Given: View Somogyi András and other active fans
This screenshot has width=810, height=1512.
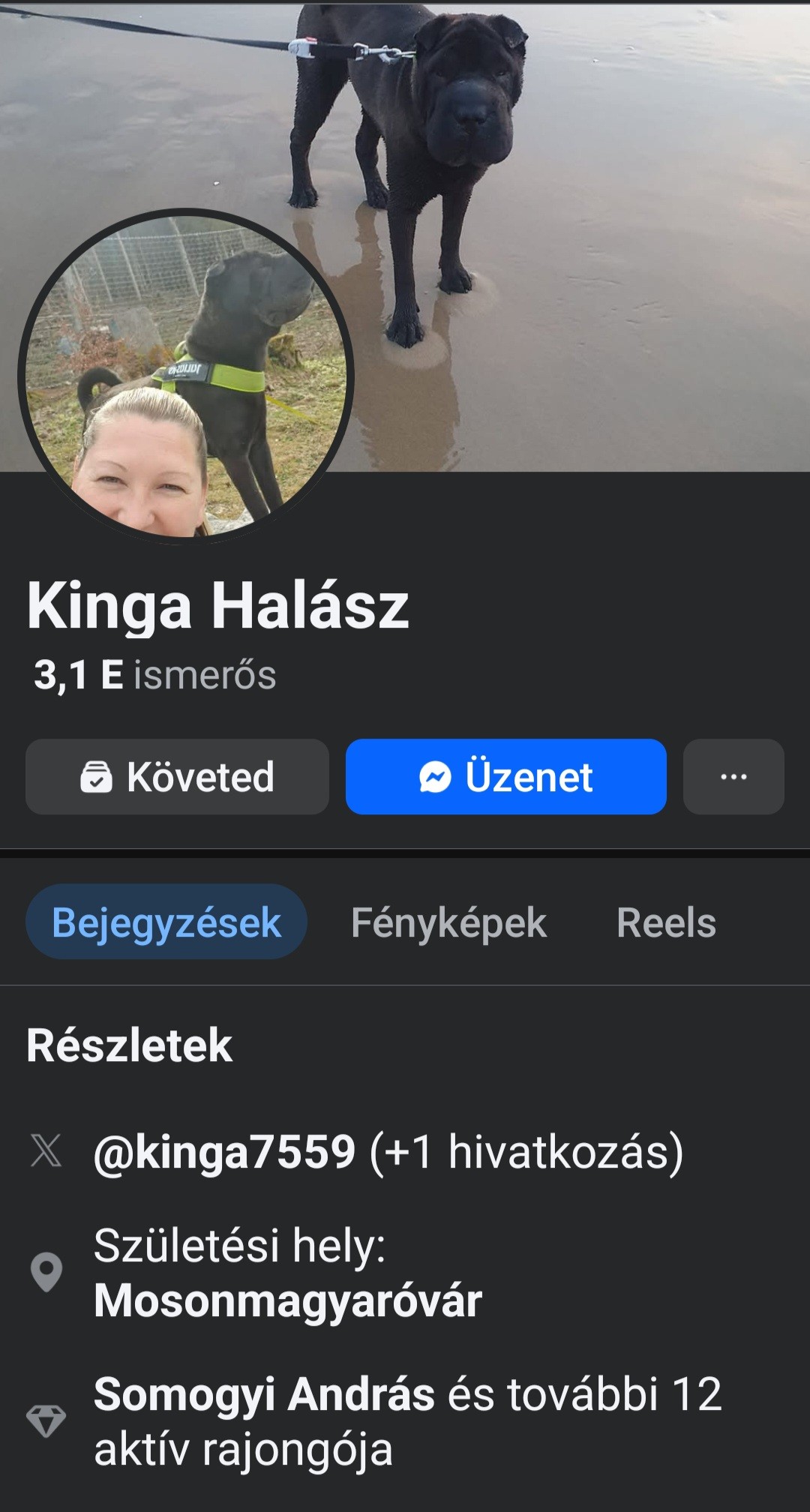Looking at the screenshot, I should pyautogui.click(x=264, y=1393).
